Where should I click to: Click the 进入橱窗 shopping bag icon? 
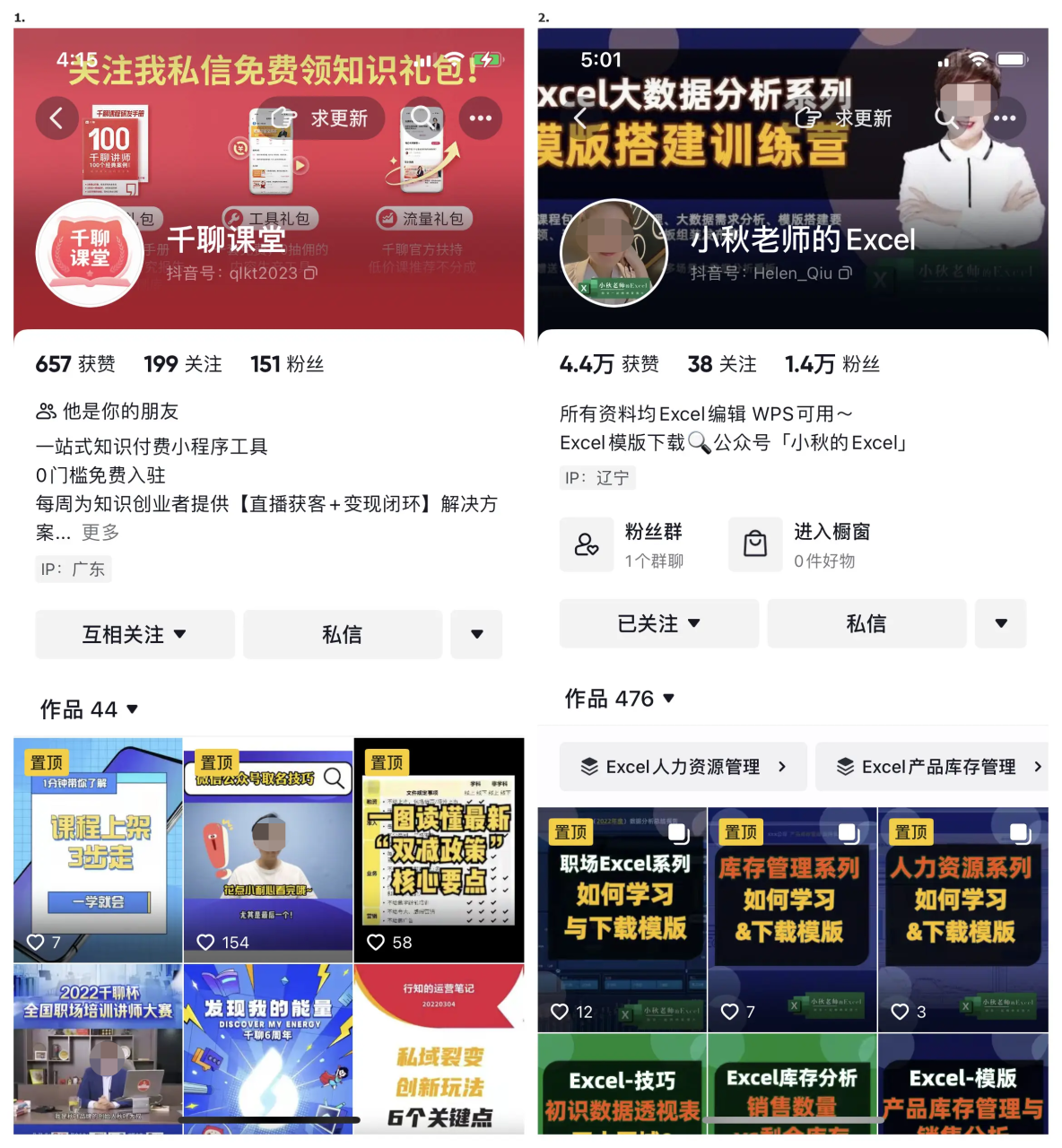coord(754,544)
